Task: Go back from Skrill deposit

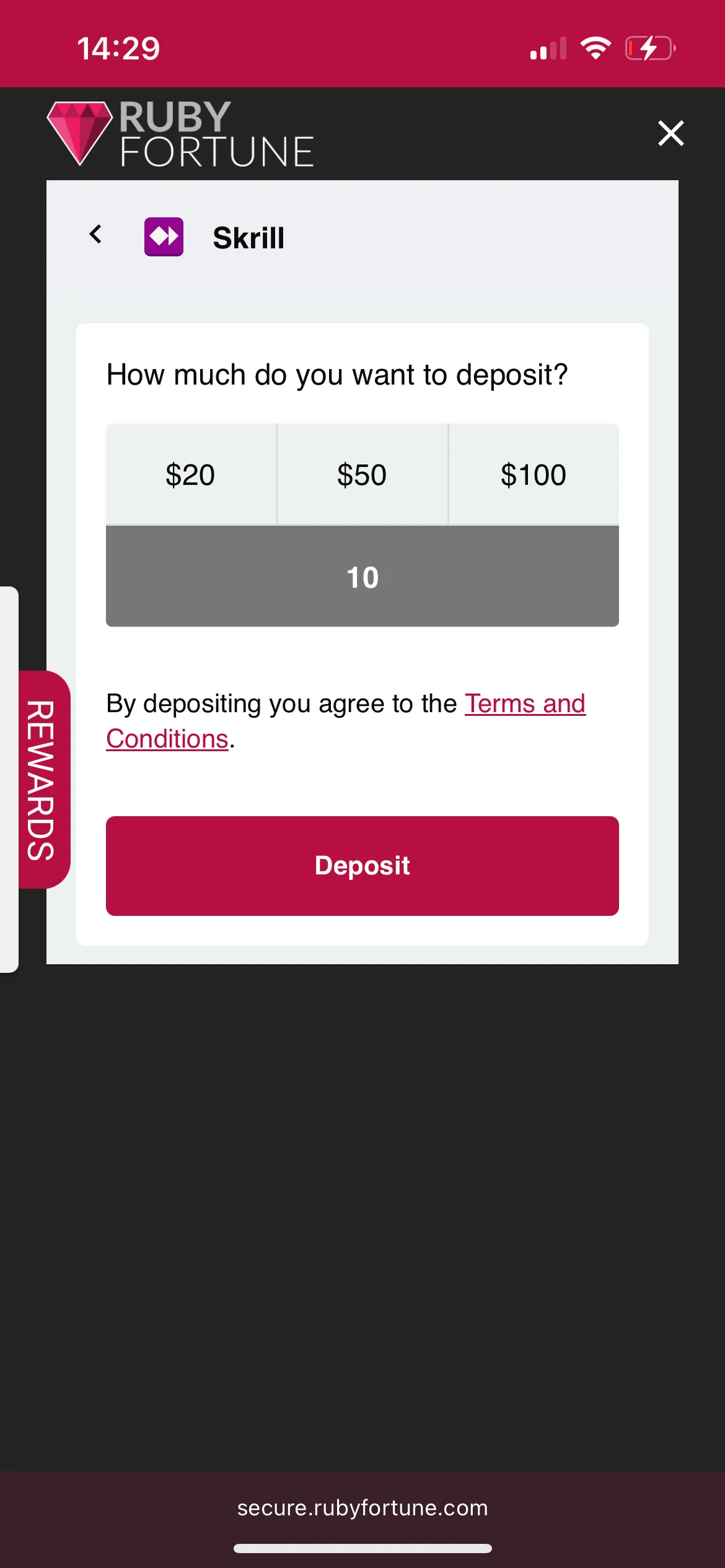Action: coord(95,235)
